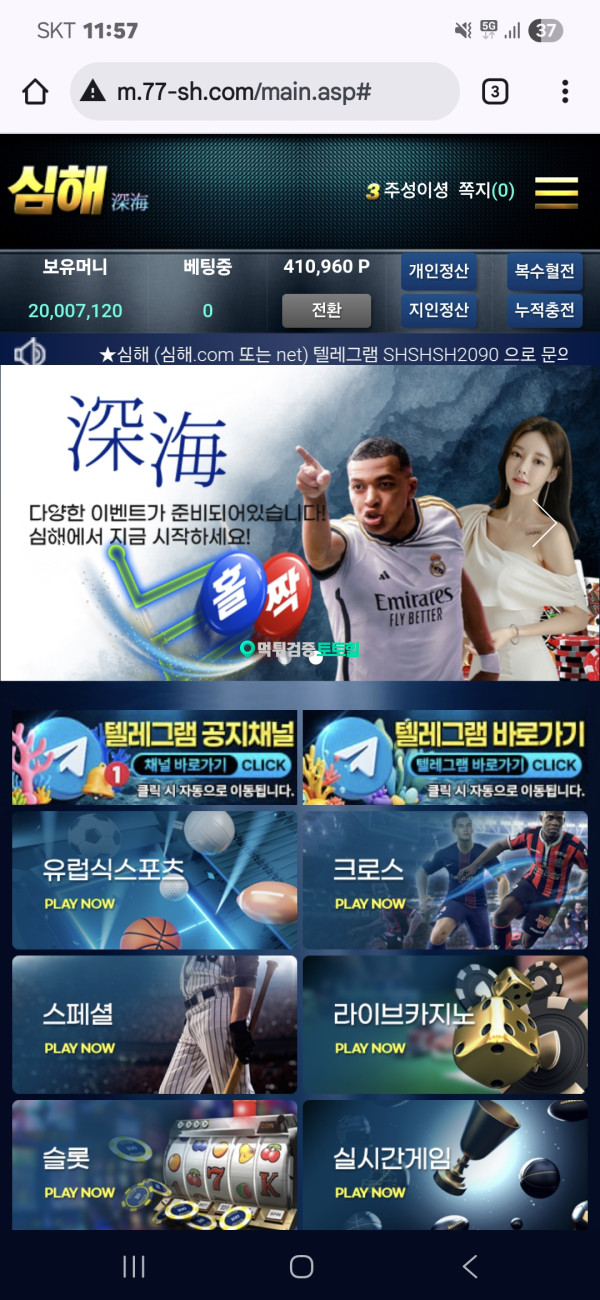Open the 쪽지 messages link
This screenshot has height=1300, width=600.
486,190
